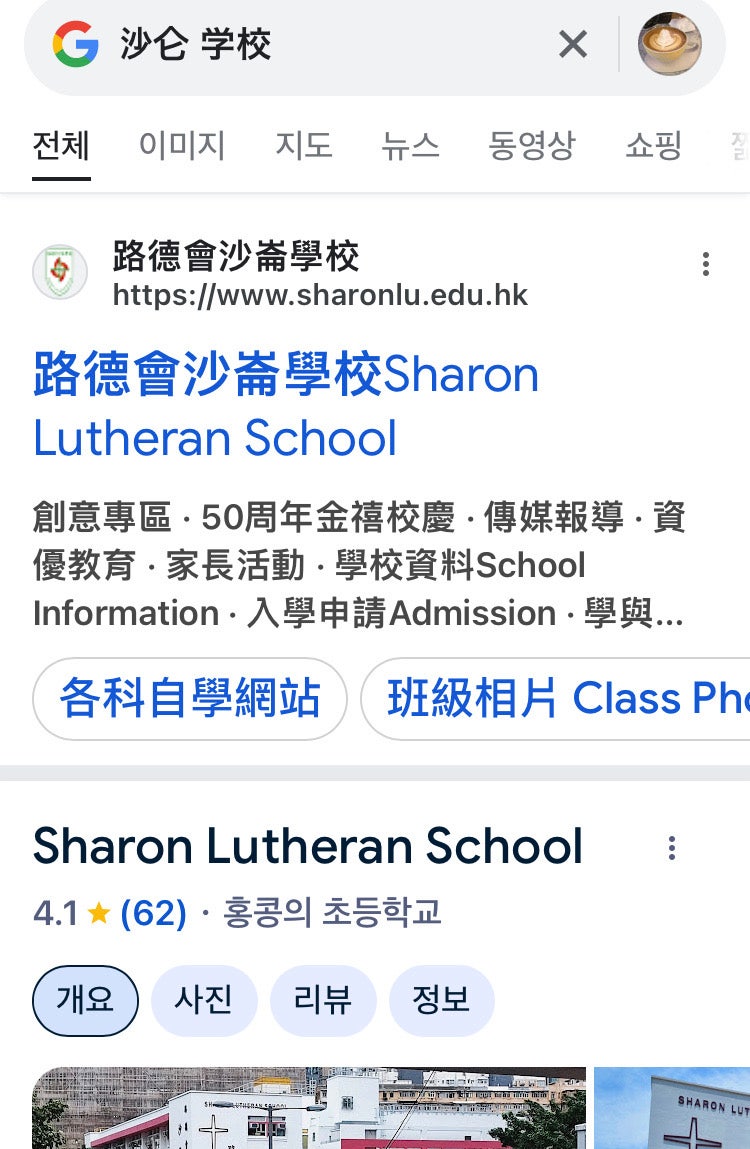Switch to the 뉴스 tab
Screen dimensions: 750x1149
coord(410,146)
